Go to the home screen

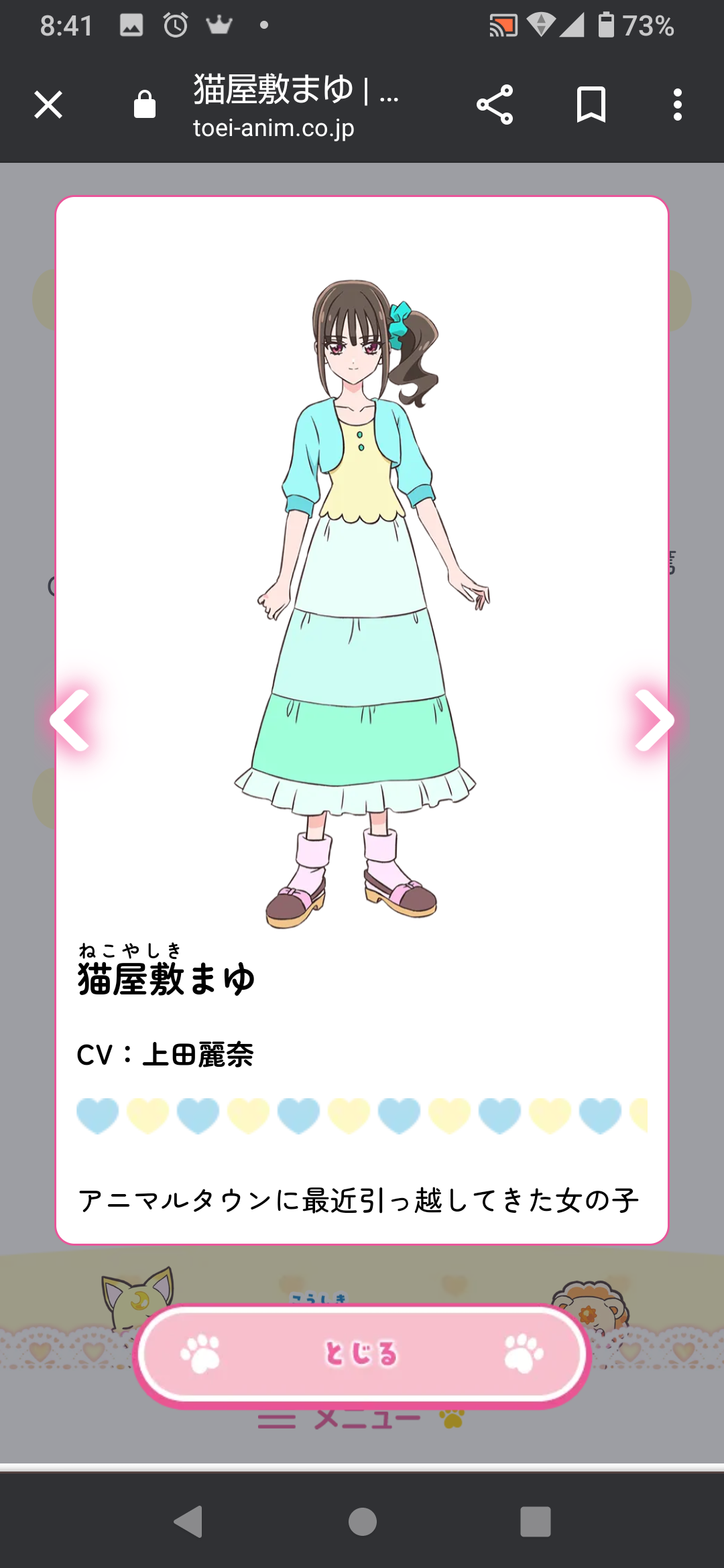coord(363,1521)
